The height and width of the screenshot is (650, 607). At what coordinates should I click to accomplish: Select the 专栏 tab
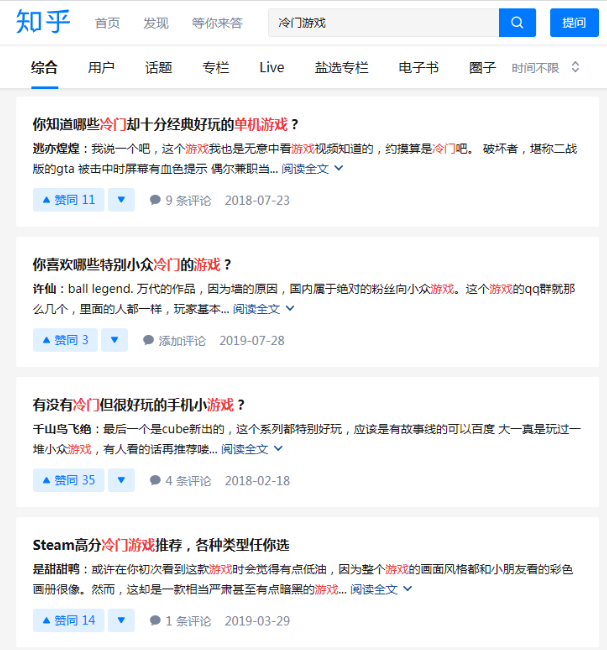coord(215,68)
